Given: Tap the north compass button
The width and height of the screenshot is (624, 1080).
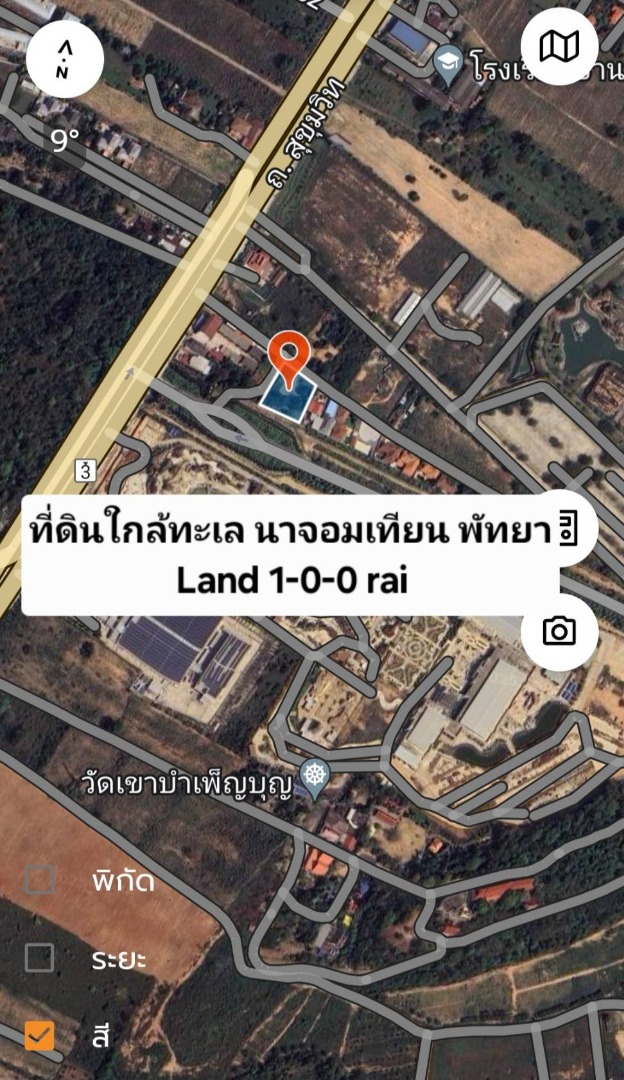Looking at the screenshot, I should pos(64,59).
